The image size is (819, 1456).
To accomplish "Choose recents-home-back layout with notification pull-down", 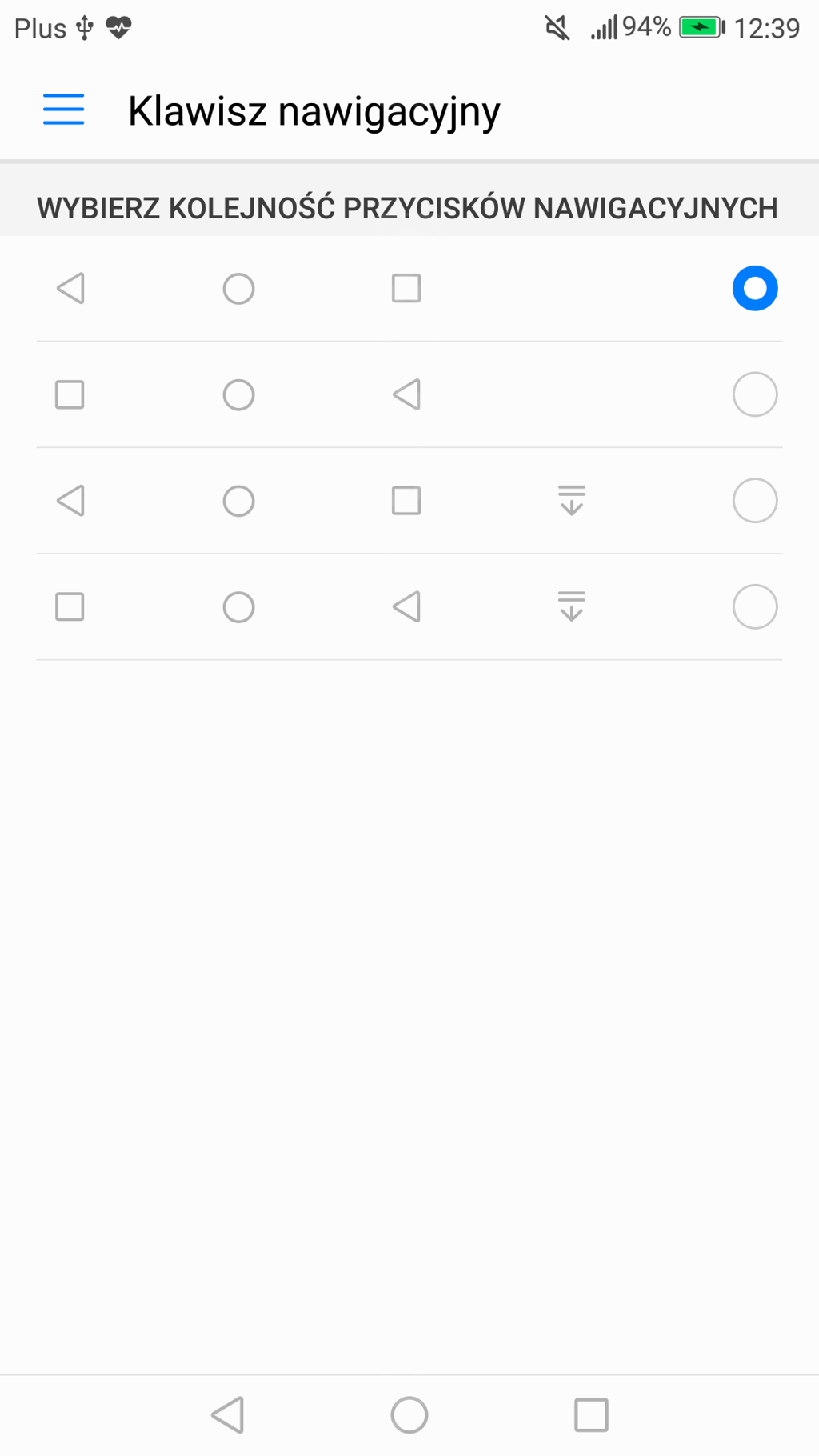I will point(409,607).
